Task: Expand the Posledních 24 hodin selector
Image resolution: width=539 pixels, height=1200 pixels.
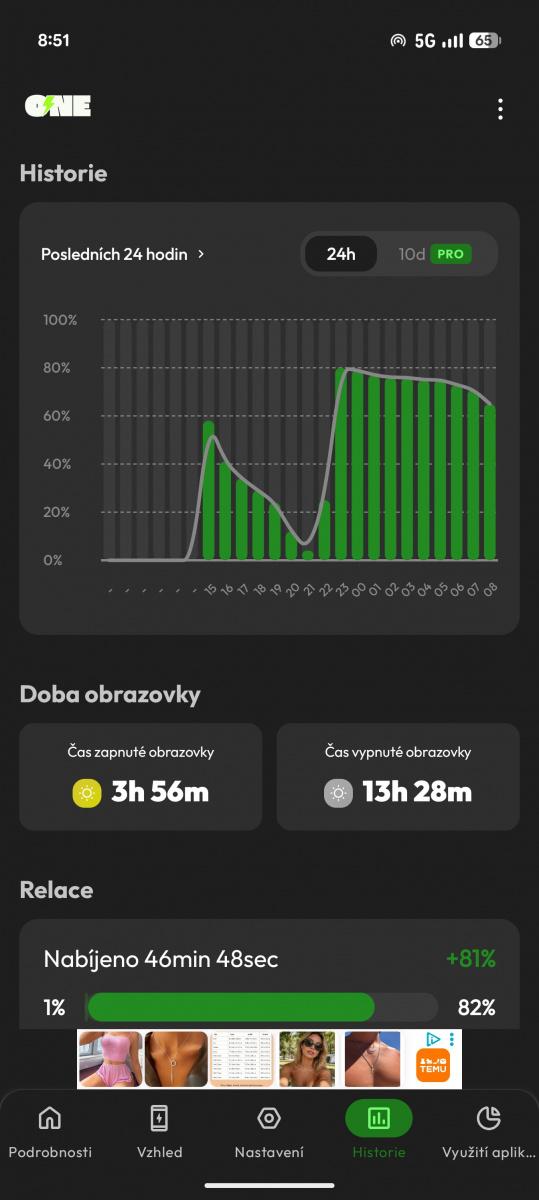Action: [123, 254]
